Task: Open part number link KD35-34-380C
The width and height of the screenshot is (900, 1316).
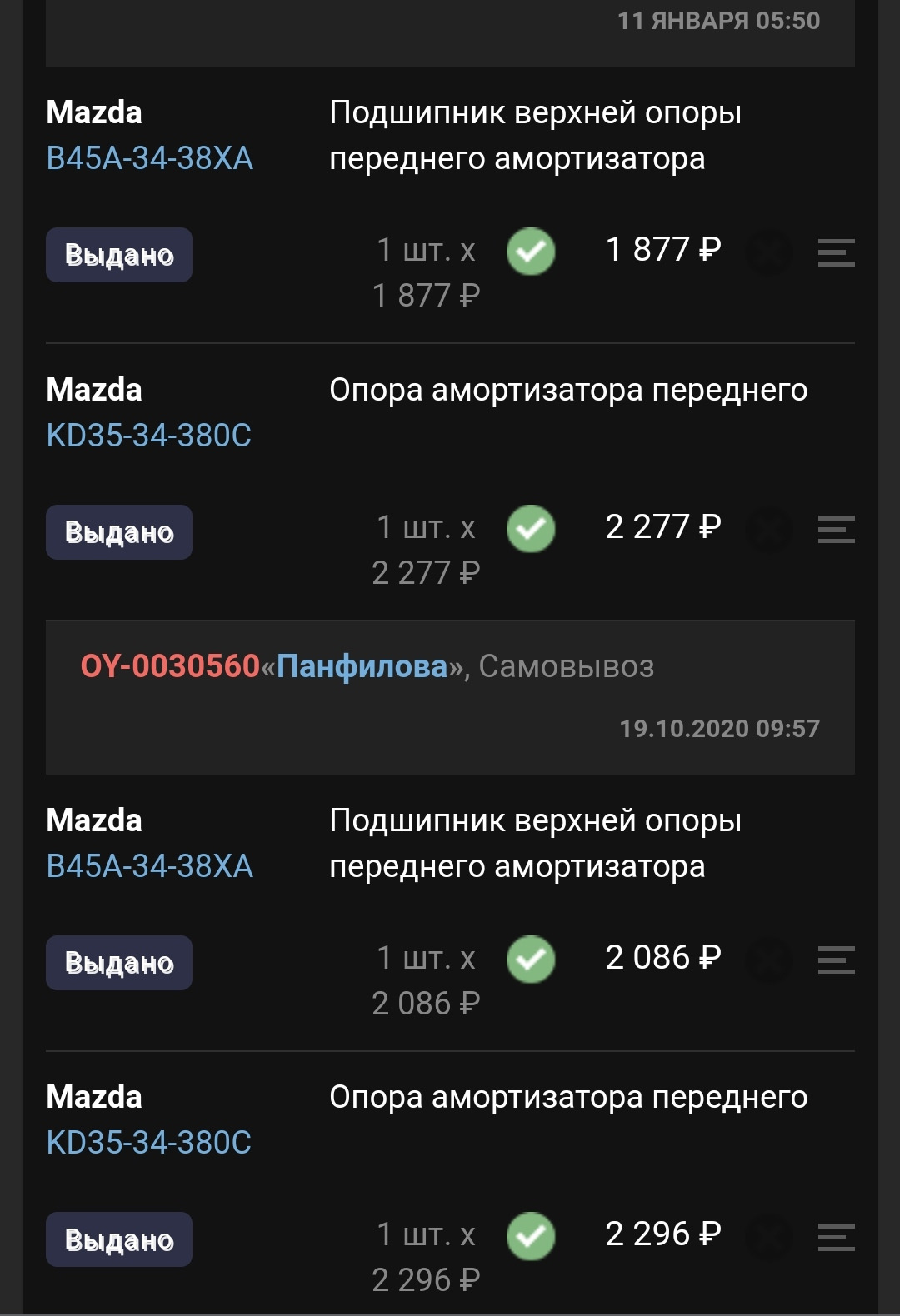Action: 146,434
